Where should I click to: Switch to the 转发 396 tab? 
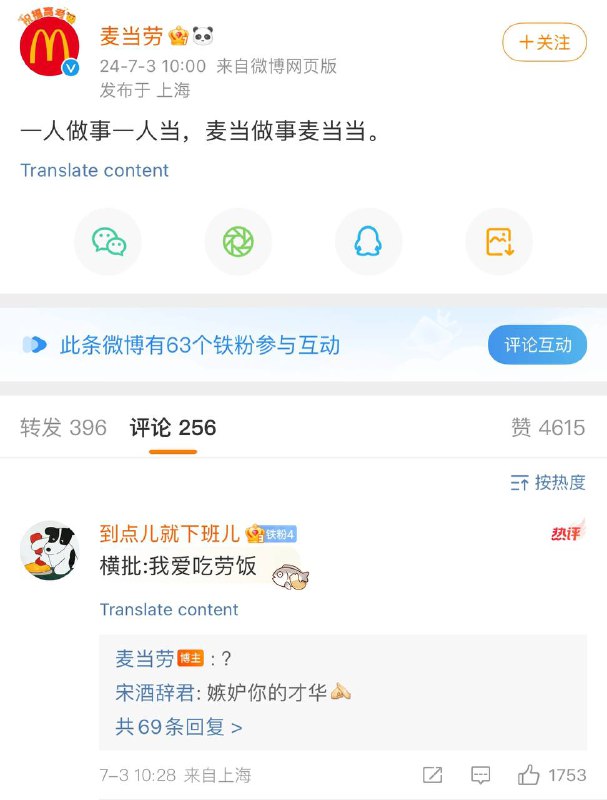pyautogui.click(x=63, y=428)
